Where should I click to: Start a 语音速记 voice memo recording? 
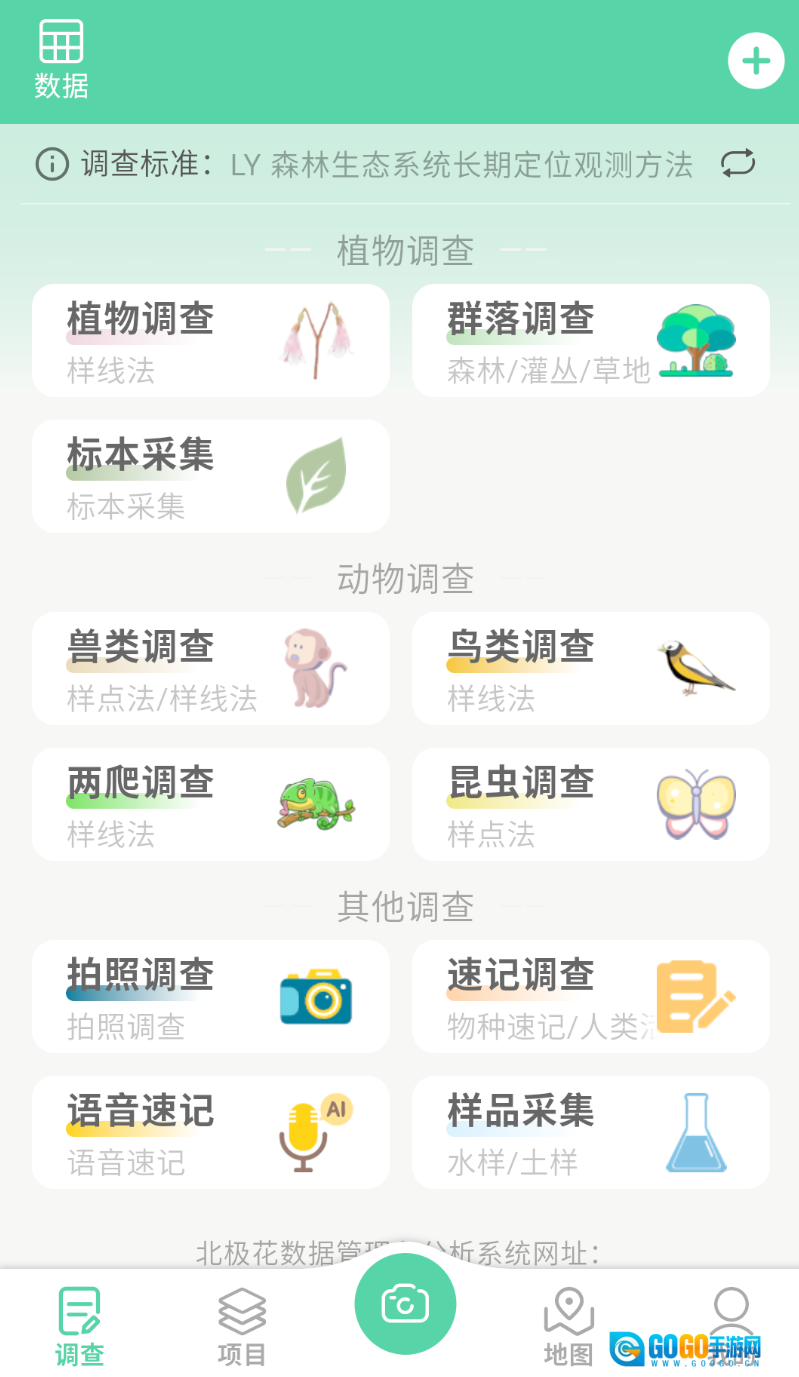210,1132
